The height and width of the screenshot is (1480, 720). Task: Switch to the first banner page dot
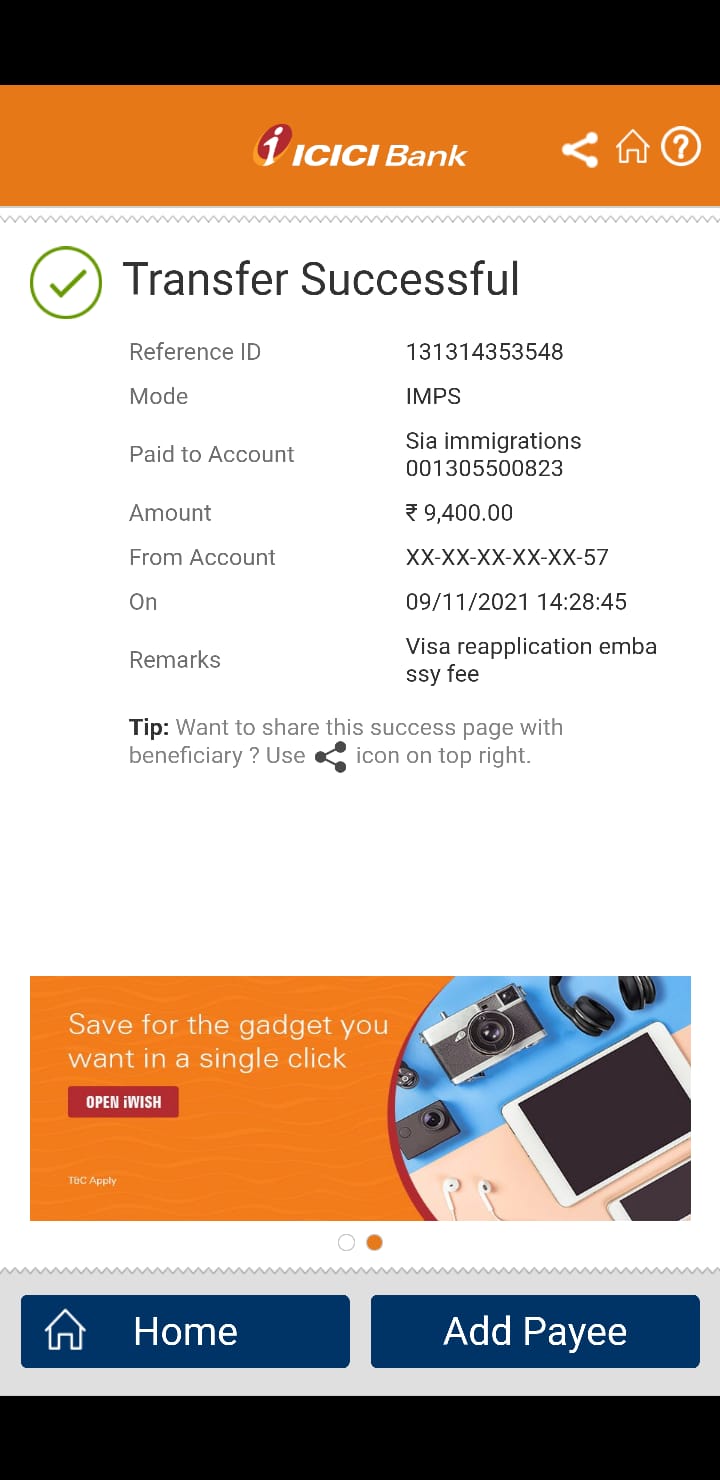[x=346, y=1242]
